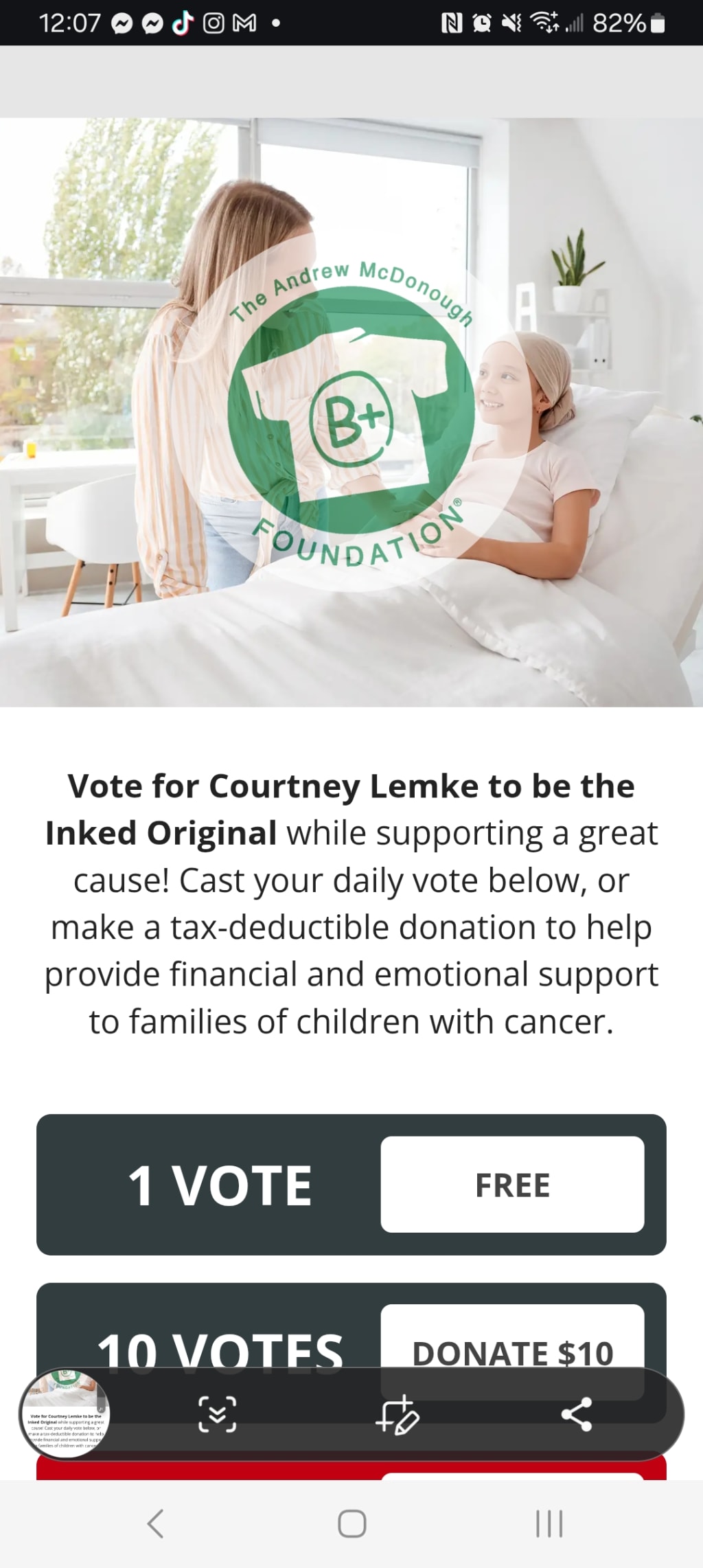
Task: Cast the free 1 vote
Action: [512, 1185]
